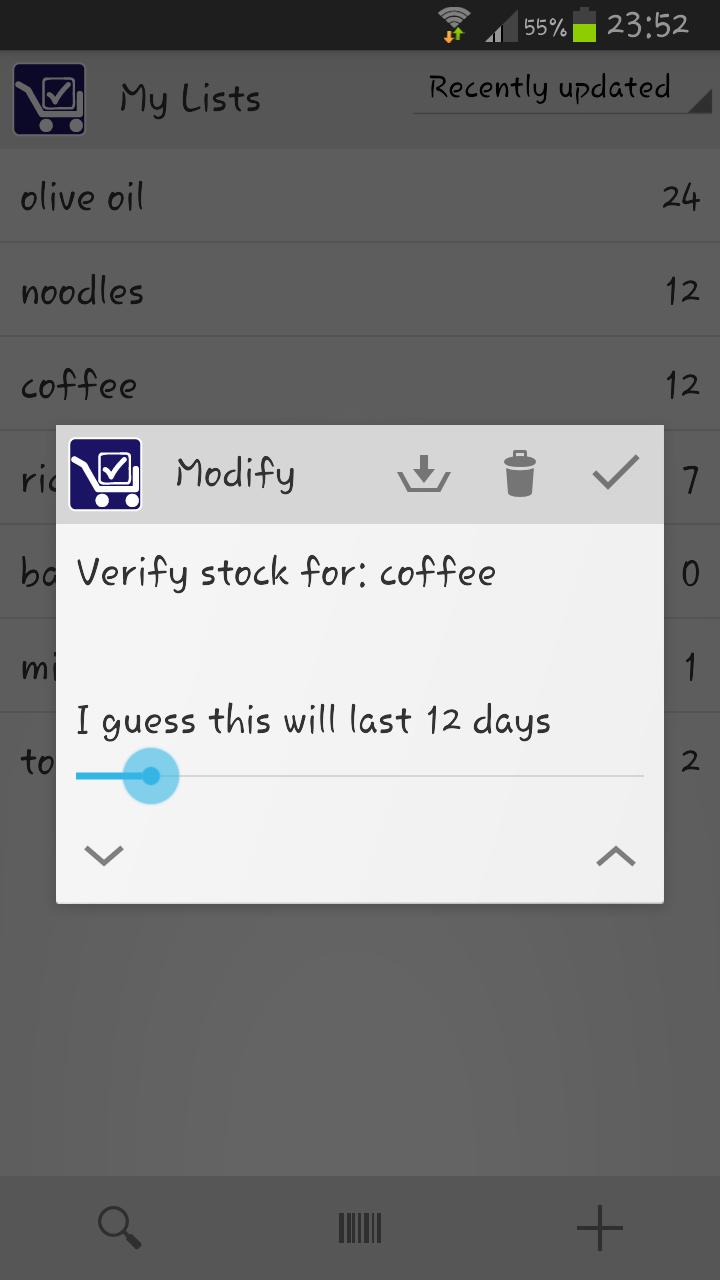This screenshot has height=1280, width=720.
Task: Tap the trash icon in the Modify dialog
Action: [519, 474]
